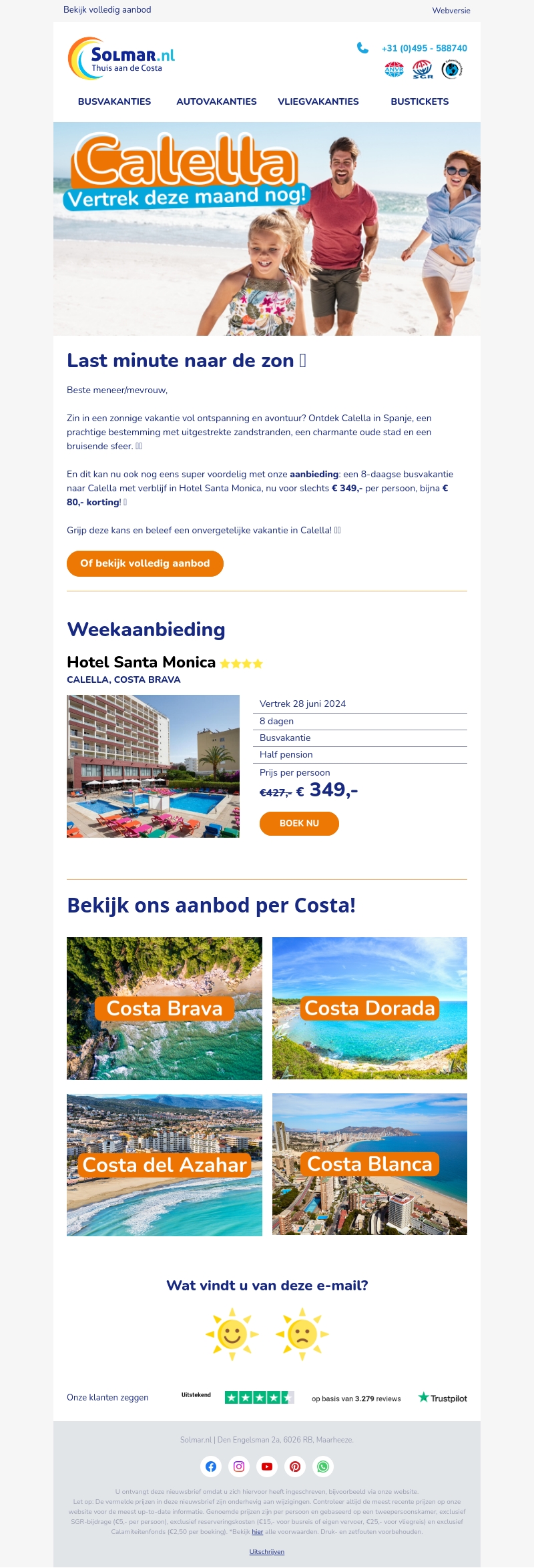Image resolution: width=534 pixels, height=1568 pixels.
Task: Open Solmar's YouTube channel
Action: tap(267, 1467)
